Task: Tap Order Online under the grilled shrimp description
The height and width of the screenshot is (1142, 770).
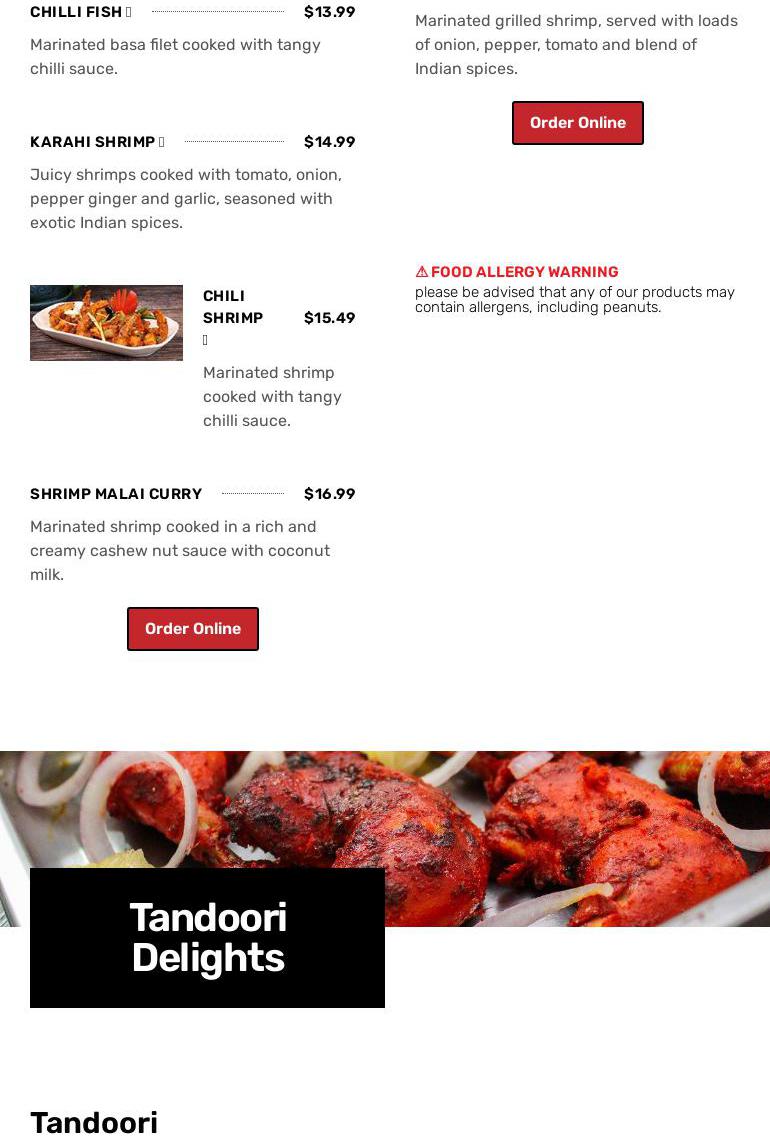Action: point(578,123)
